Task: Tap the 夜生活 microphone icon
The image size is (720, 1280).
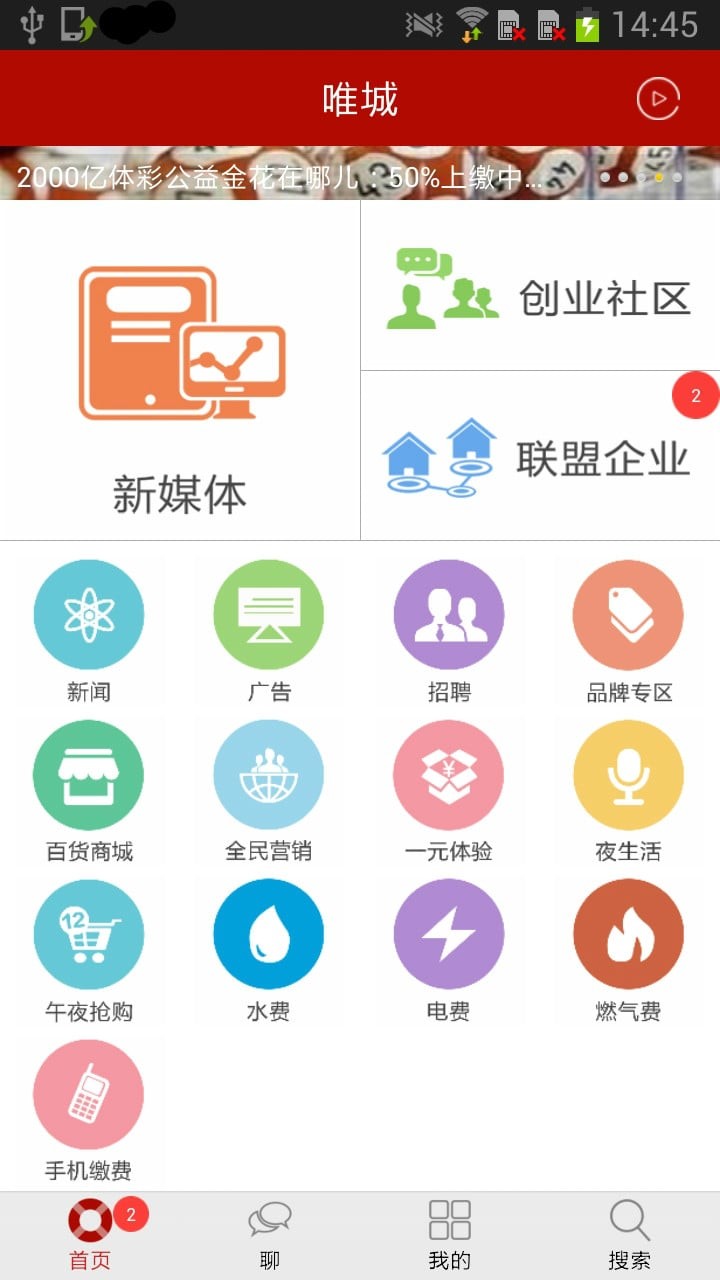Action: click(629, 775)
